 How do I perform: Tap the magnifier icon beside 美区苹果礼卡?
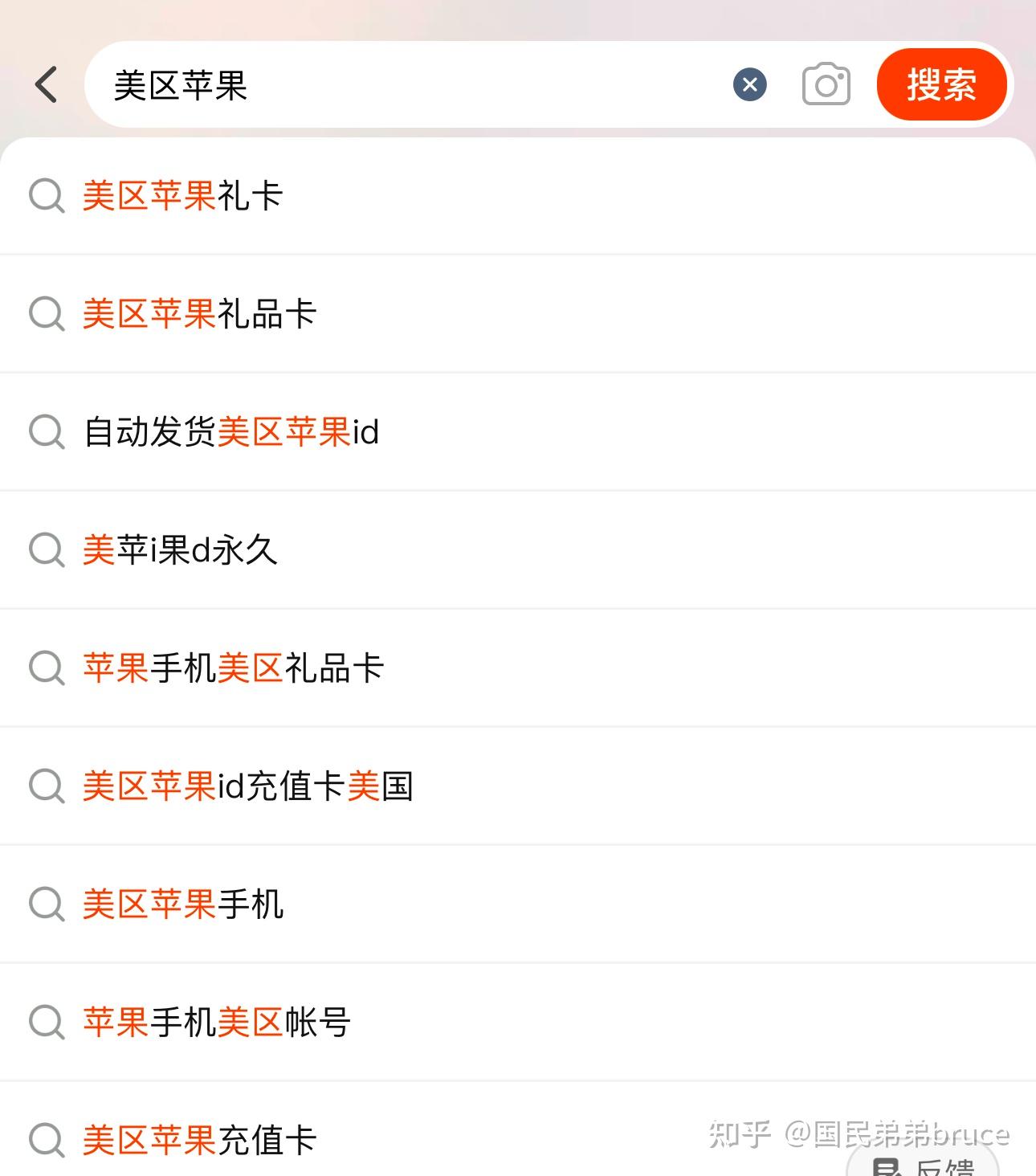coord(46,196)
